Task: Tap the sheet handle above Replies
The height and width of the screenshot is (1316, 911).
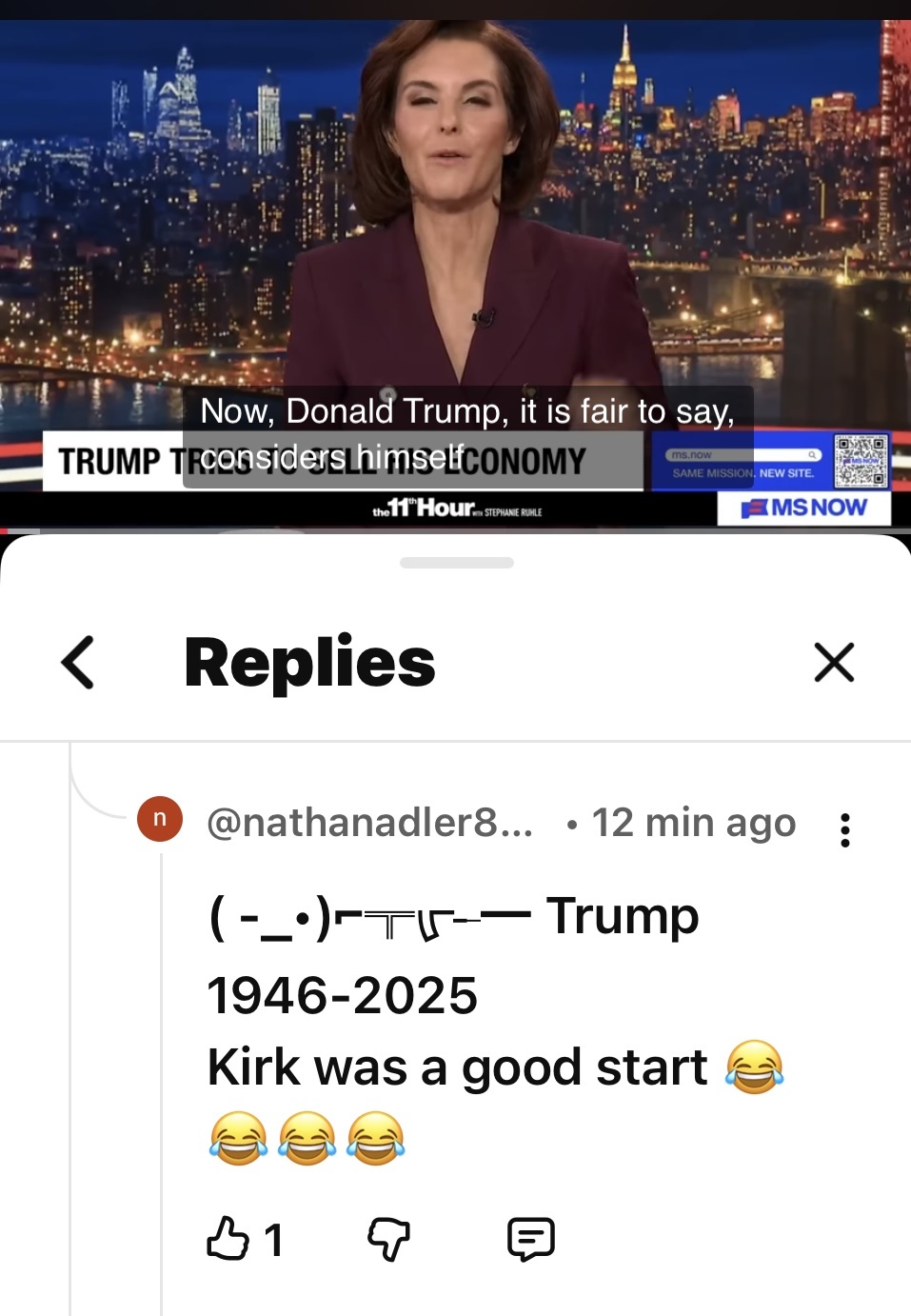Action: click(x=456, y=563)
